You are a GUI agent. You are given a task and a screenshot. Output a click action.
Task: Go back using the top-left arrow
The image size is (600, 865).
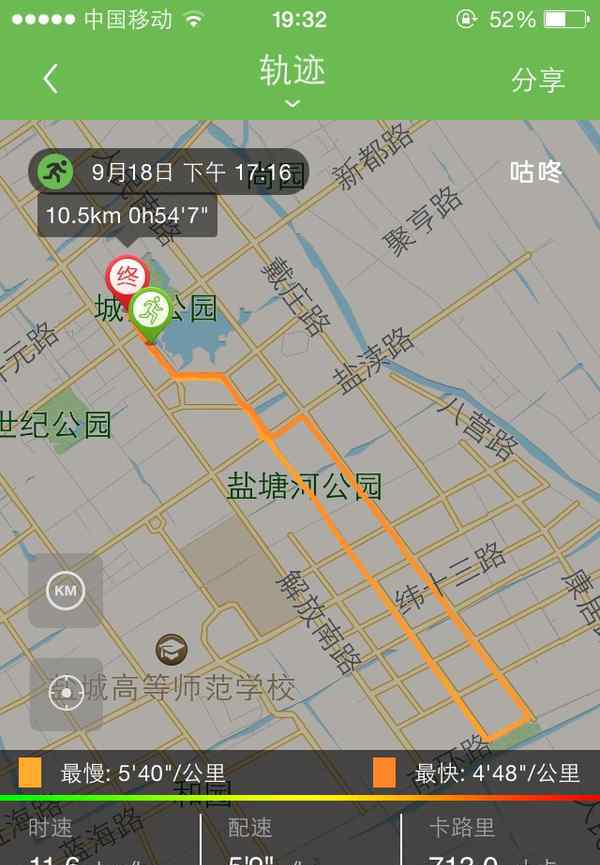click(51, 79)
